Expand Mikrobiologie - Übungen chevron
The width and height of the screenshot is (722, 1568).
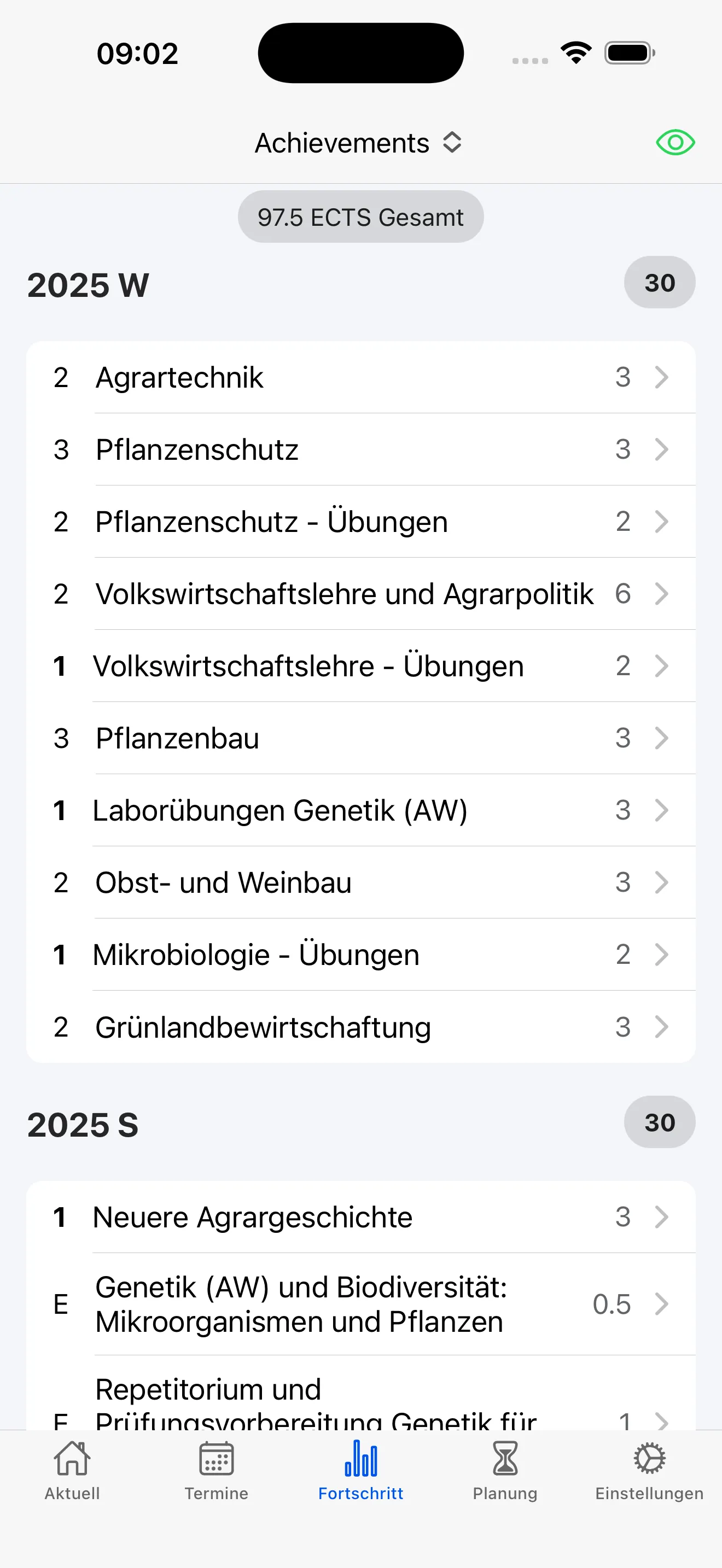point(662,954)
